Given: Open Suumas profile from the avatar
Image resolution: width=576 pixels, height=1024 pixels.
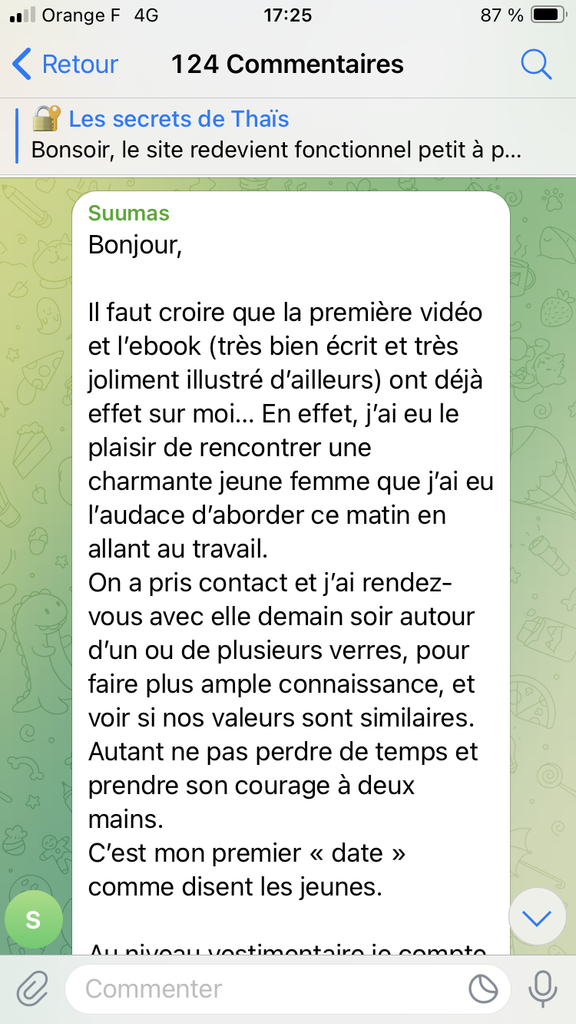Looking at the screenshot, I should [33, 920].
